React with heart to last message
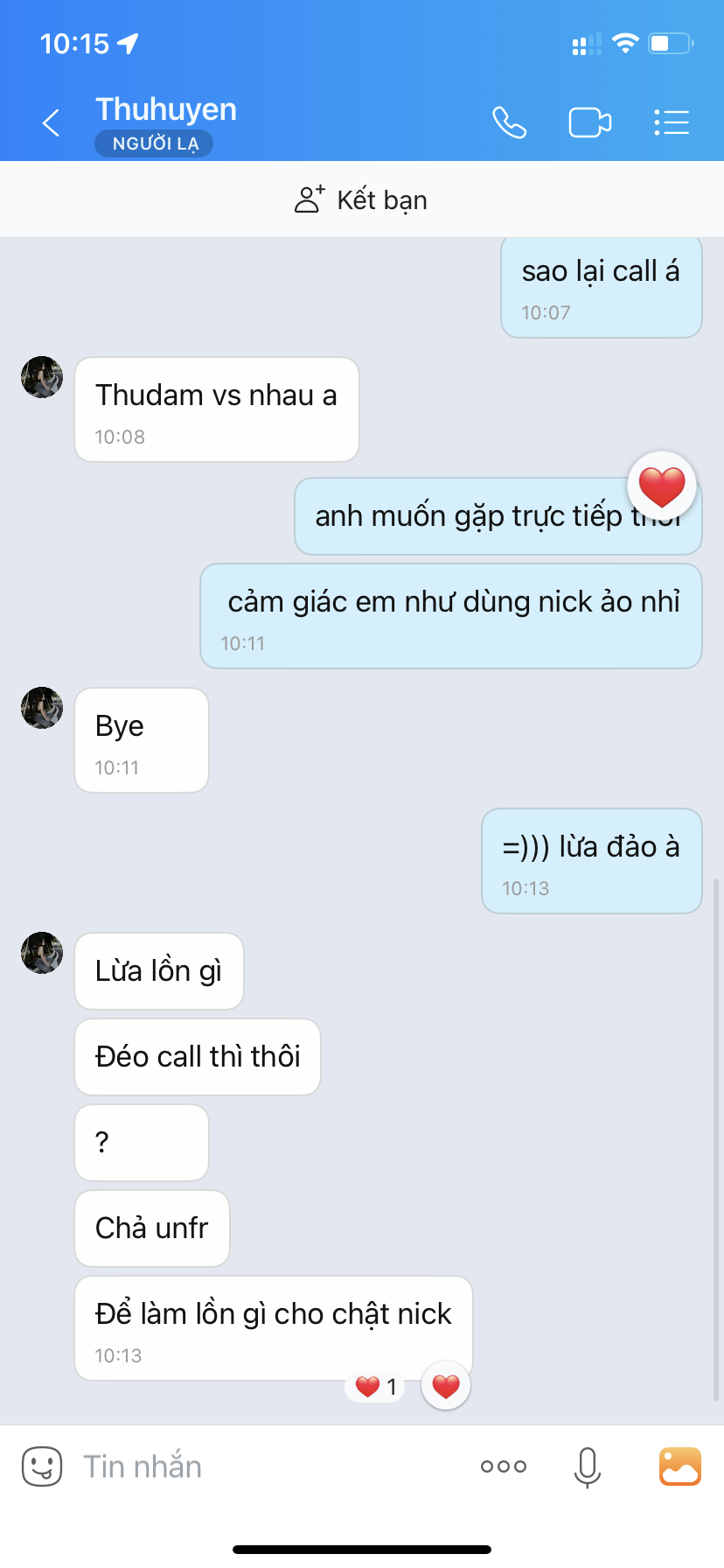 [446, 1386]
